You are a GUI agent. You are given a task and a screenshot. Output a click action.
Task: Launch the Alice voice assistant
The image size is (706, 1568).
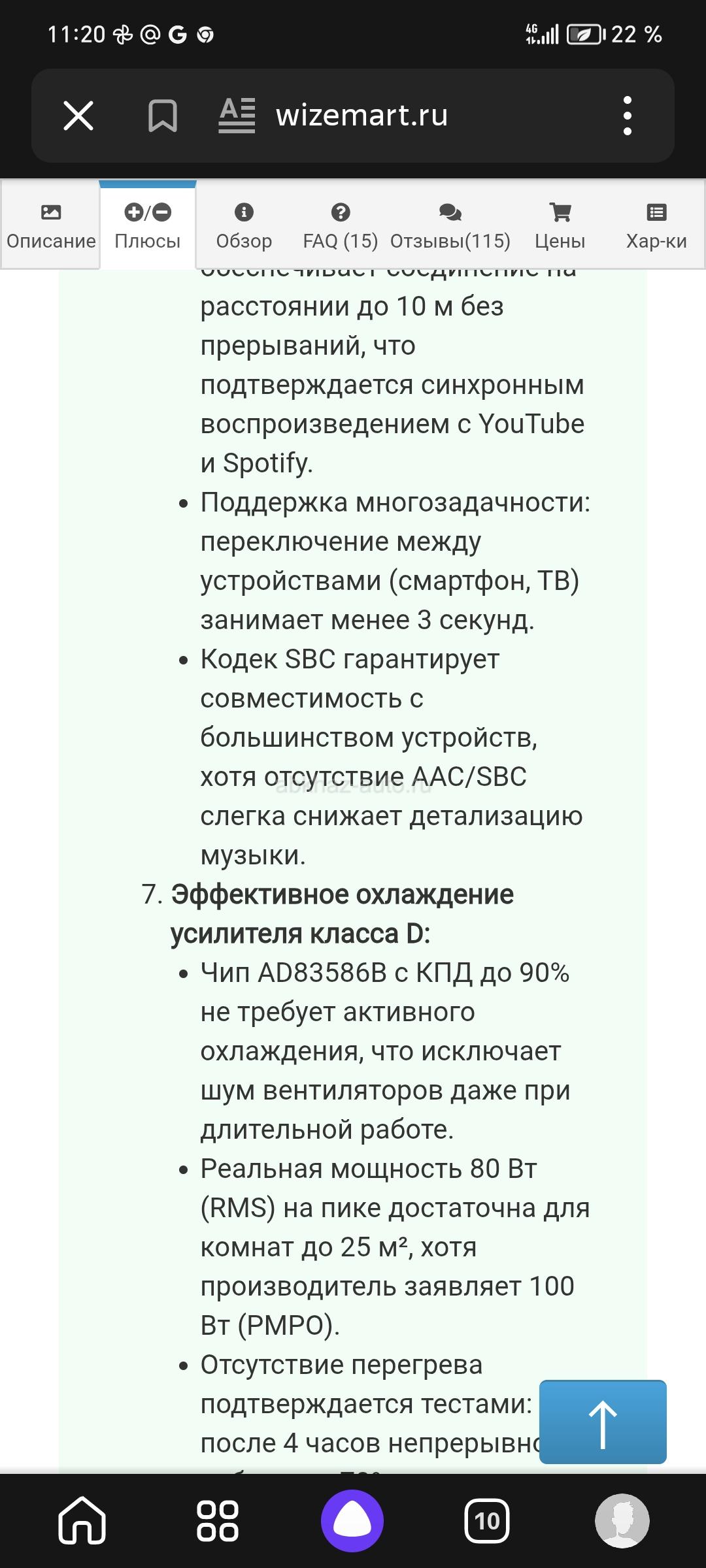pyautogui.click(x=352, y=1521)
